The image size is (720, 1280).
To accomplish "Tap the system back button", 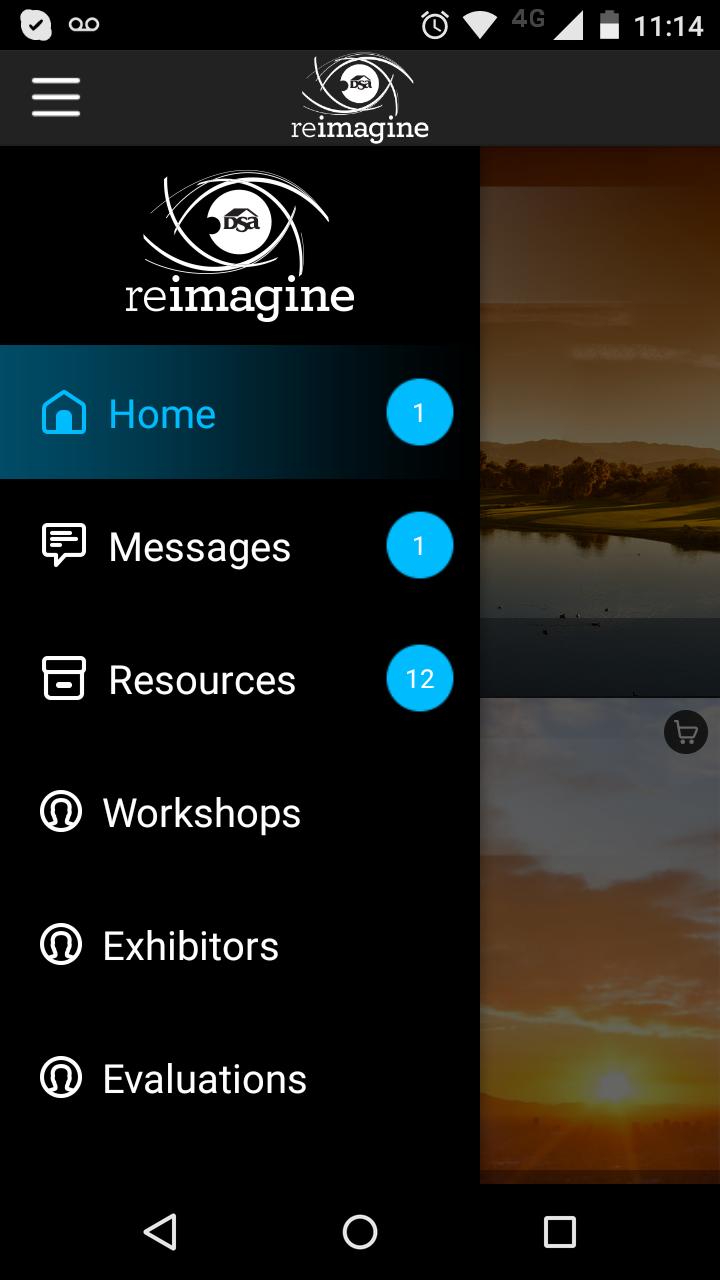I will coord(160,1231).
